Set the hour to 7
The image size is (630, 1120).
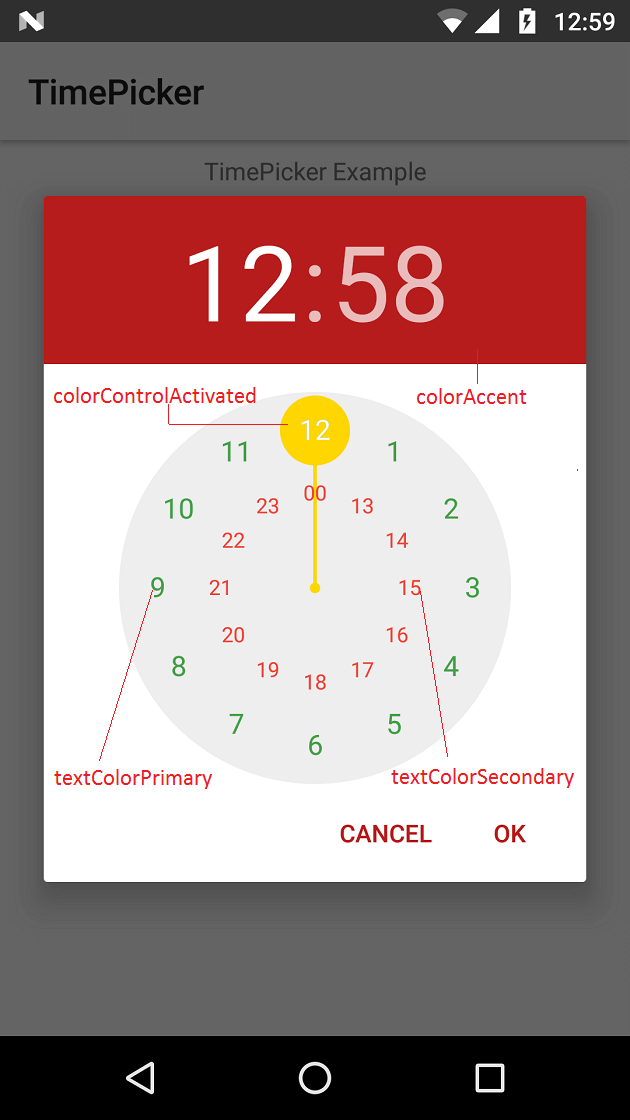point(236,724)
